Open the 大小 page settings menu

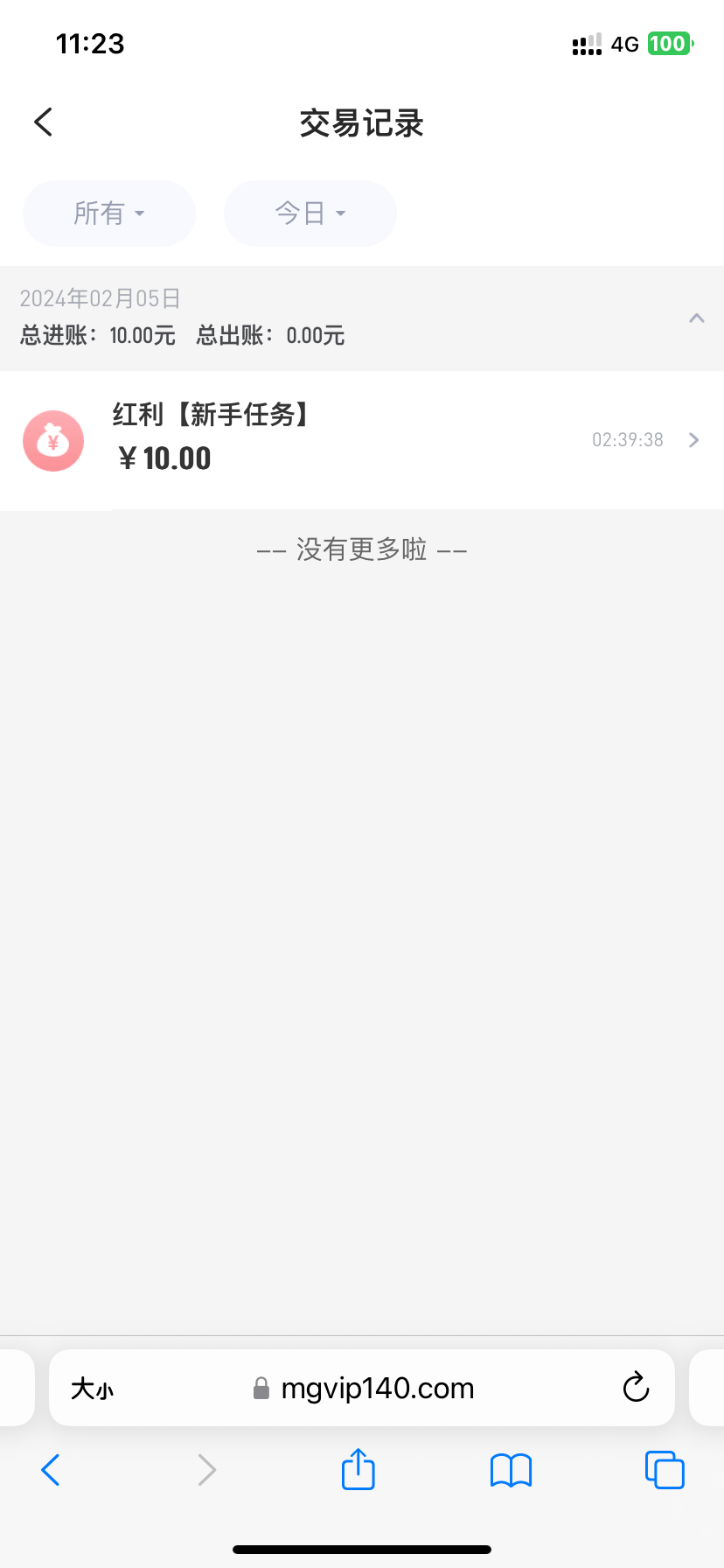[x=92, y=1389]
